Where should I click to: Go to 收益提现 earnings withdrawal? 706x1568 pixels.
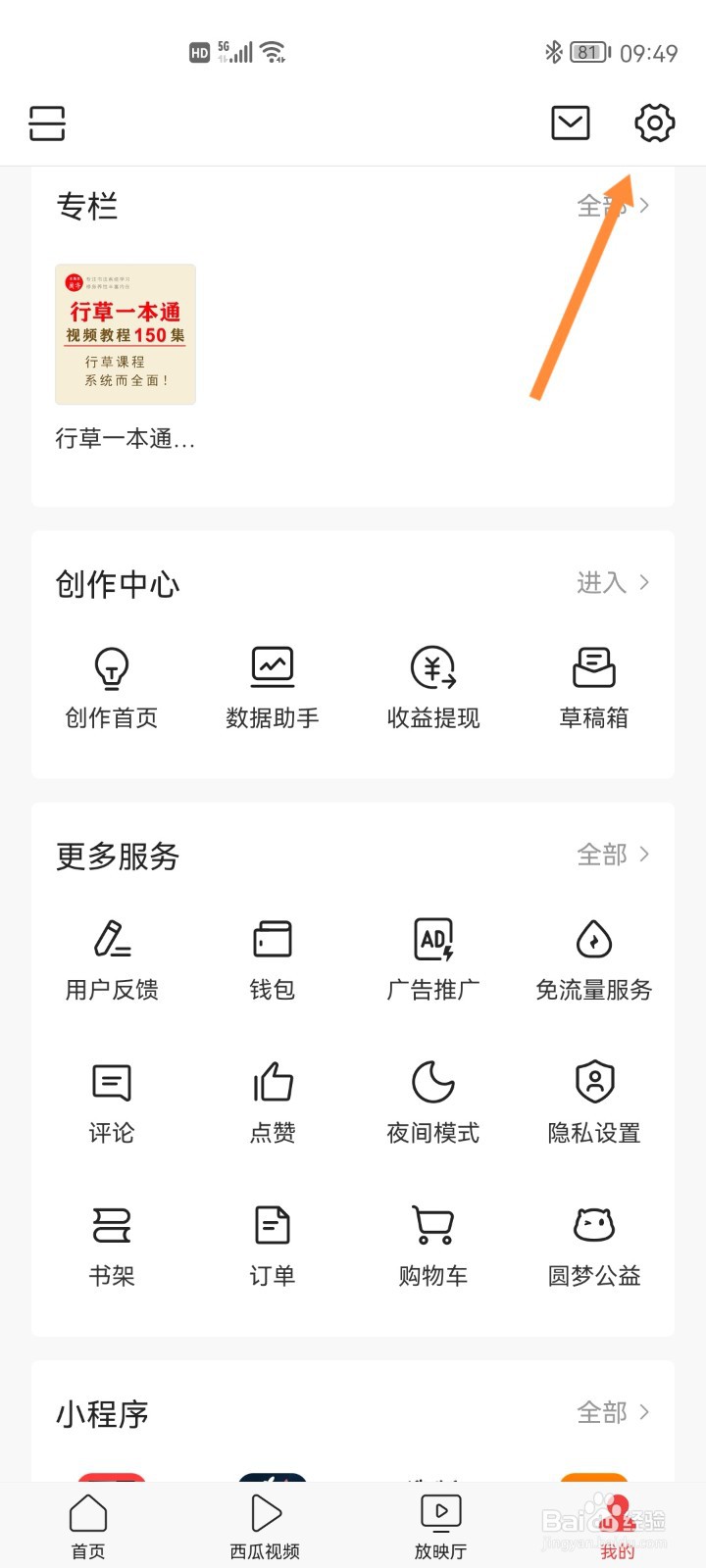[x=433, y=687]
